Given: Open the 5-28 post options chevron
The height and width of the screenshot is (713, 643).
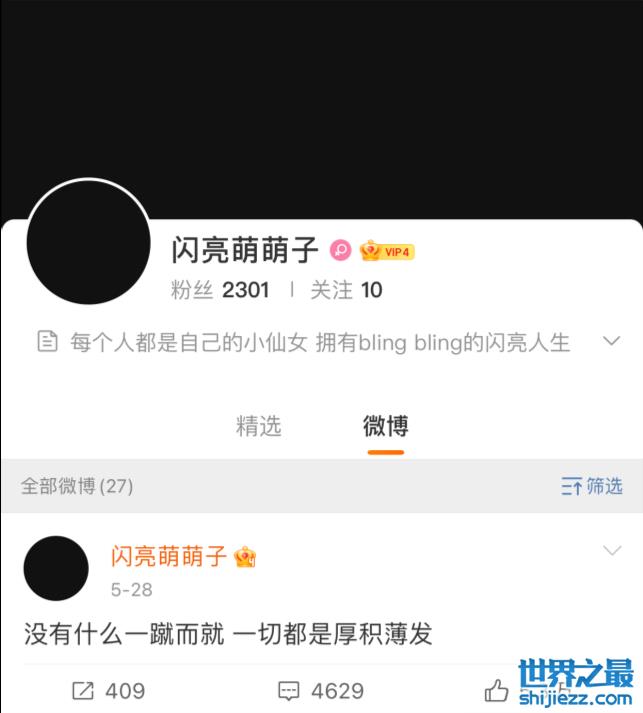Looking at the screenshot, I should 612,551.
